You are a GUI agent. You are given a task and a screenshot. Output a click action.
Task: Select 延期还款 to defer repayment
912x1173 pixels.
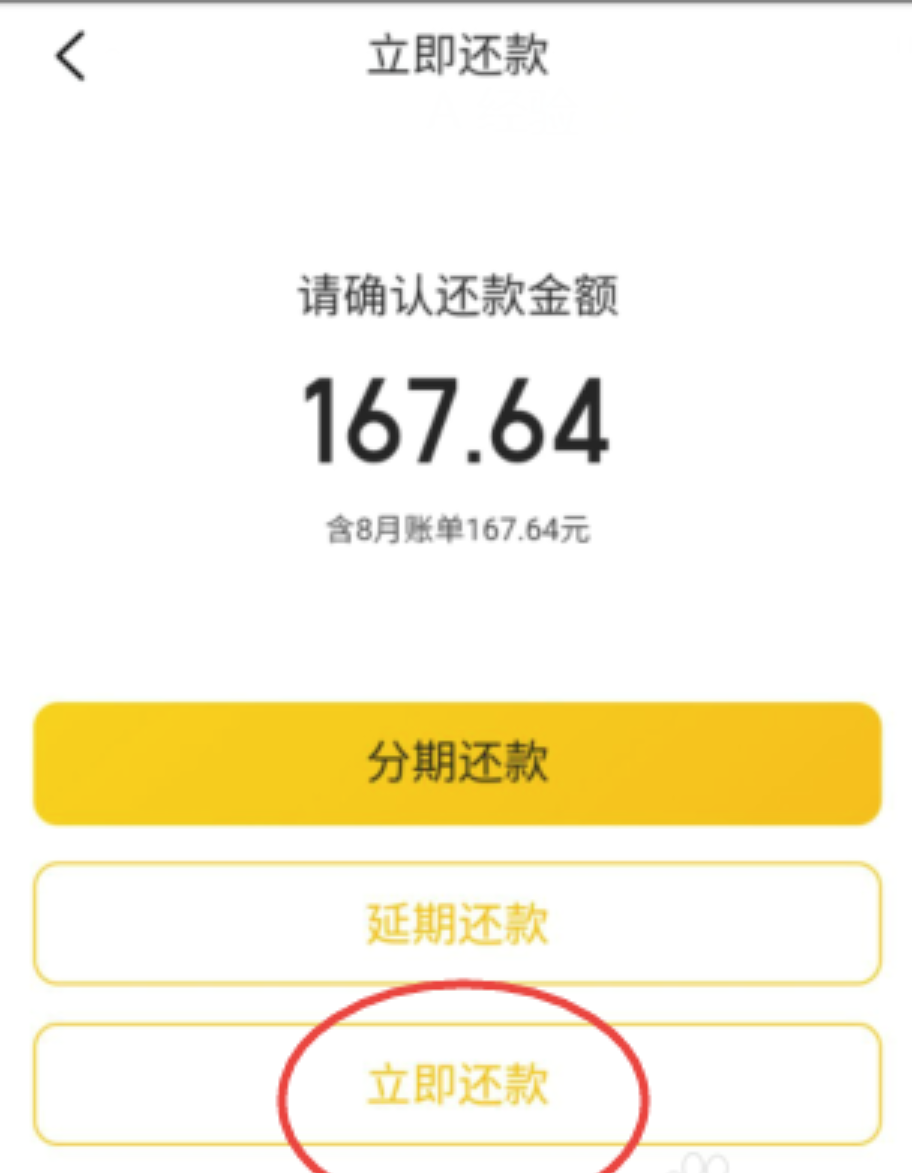click(x=457, y=924)
